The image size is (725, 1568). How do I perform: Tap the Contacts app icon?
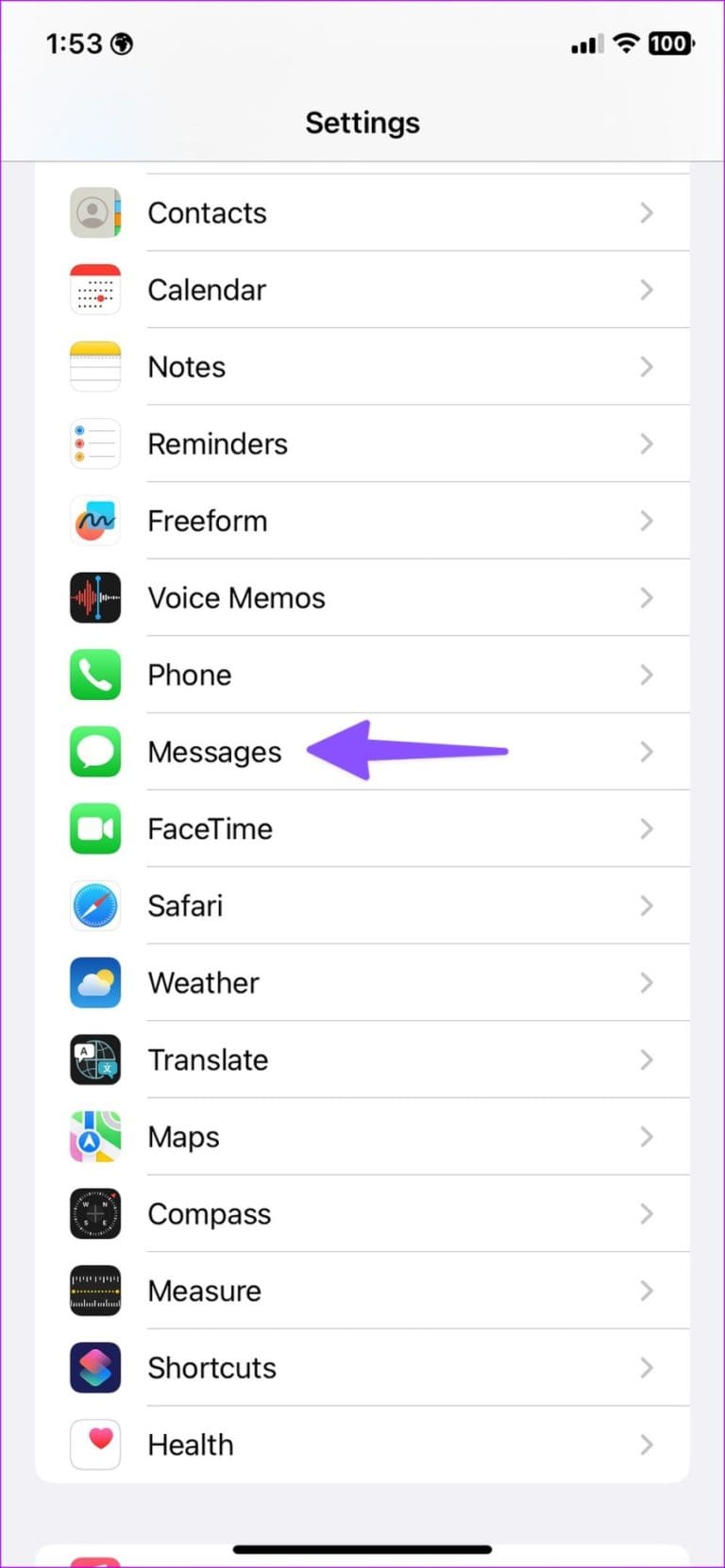click(x=94, y=212)
